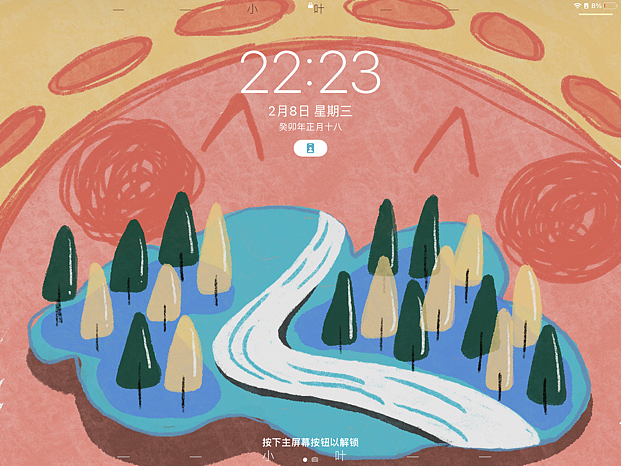
Task: Tap the Focus mode pill under the date
Action: click(x=310, y=147)
